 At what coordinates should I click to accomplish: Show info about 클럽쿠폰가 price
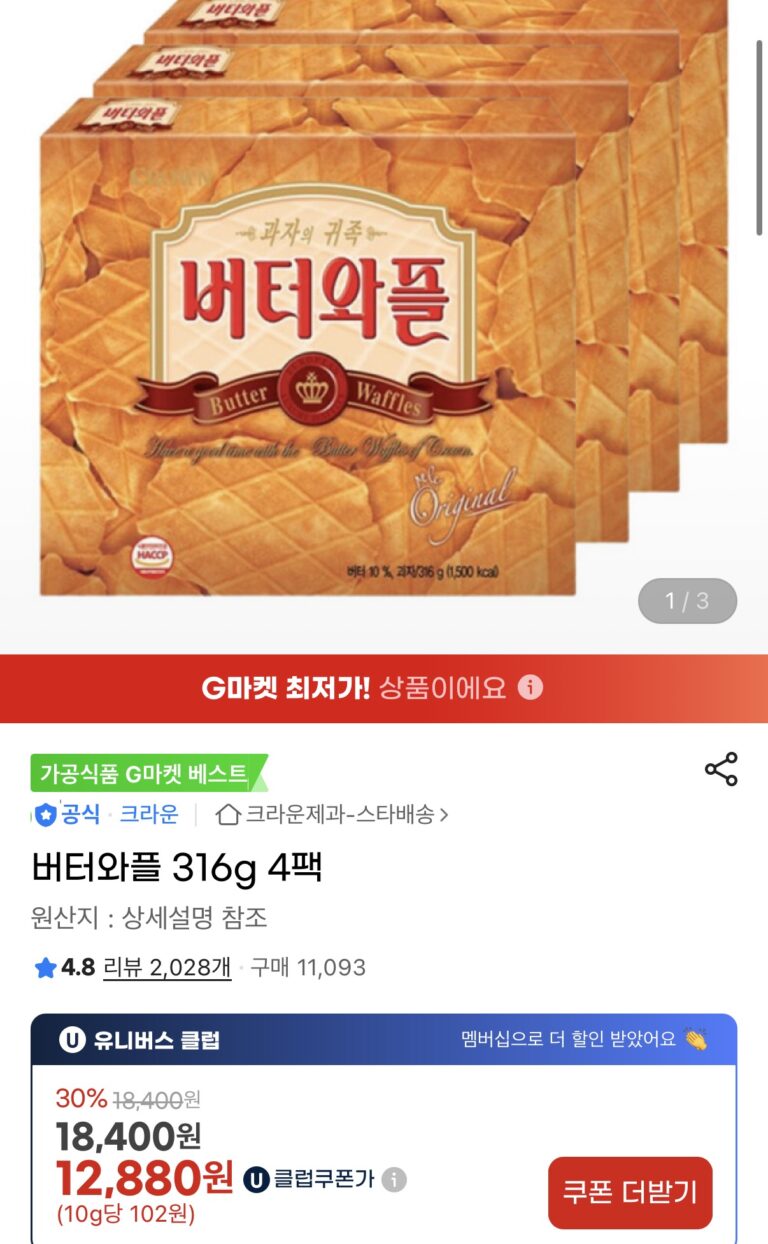395,1179
